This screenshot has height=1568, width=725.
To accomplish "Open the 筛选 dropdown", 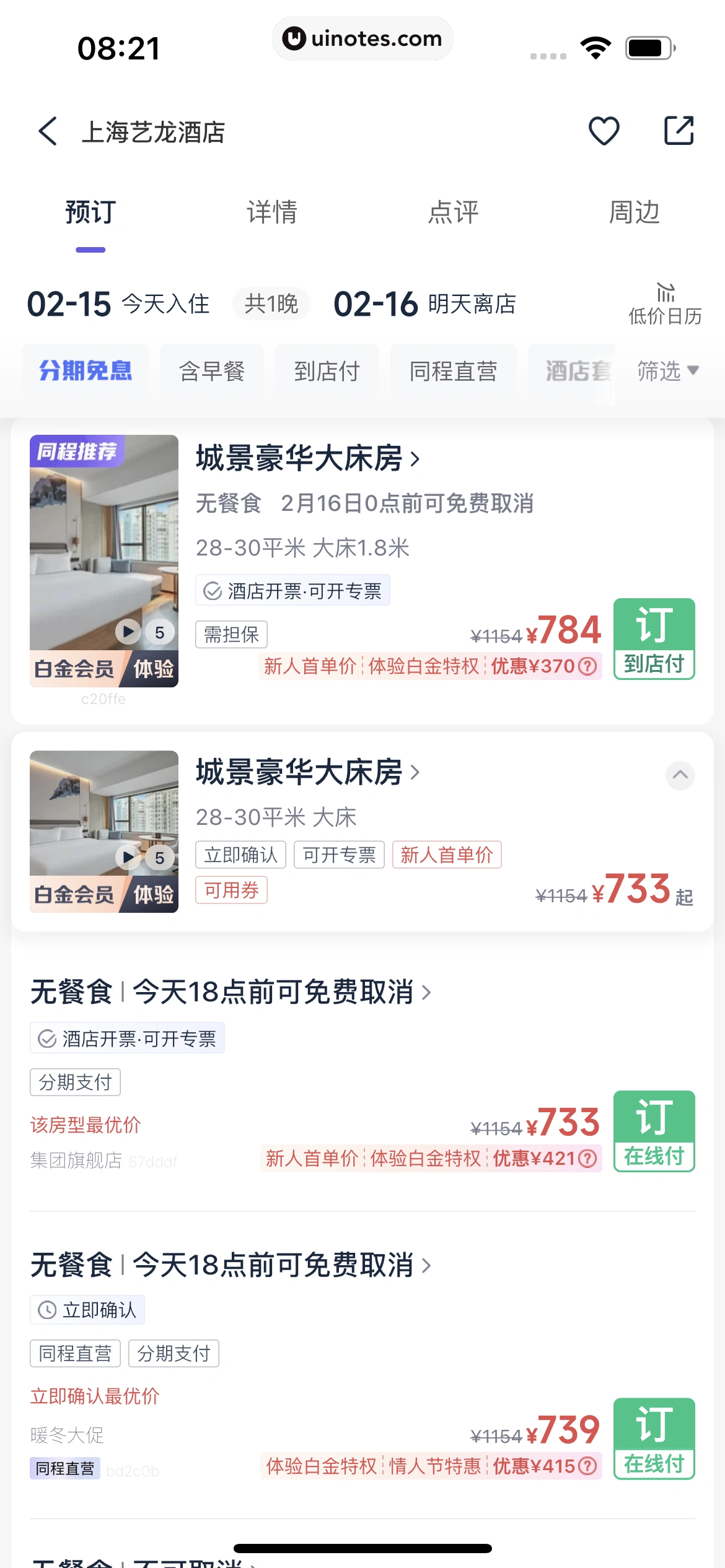I will tap(668, 371).
